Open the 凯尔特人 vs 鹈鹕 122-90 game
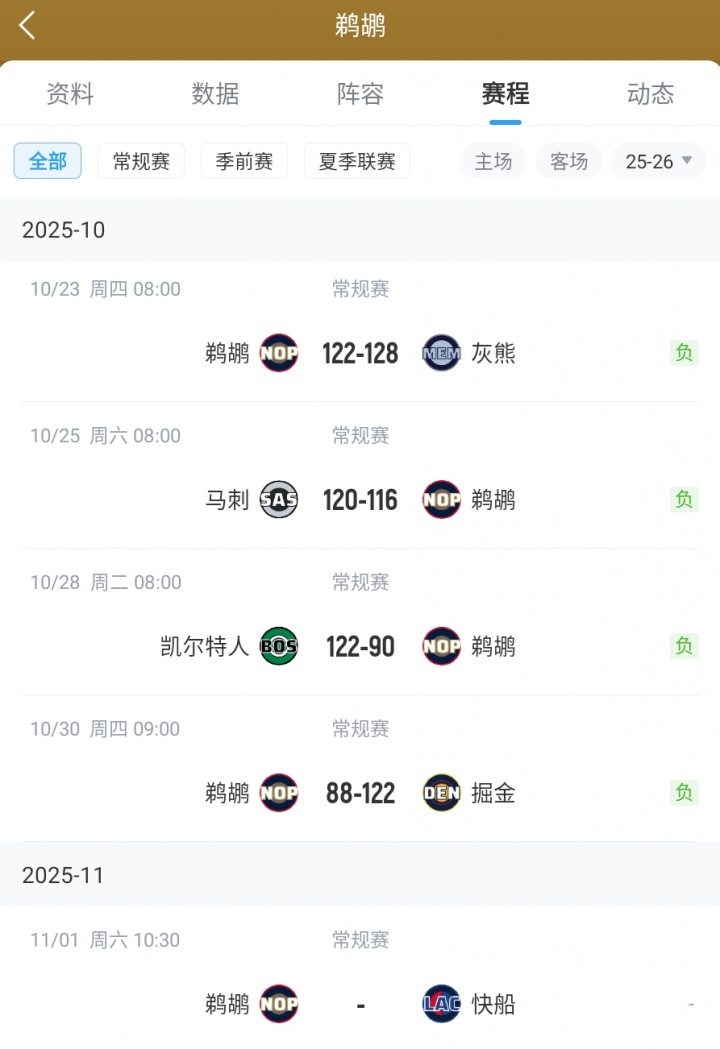720x1049 pixels. (360, 646)
